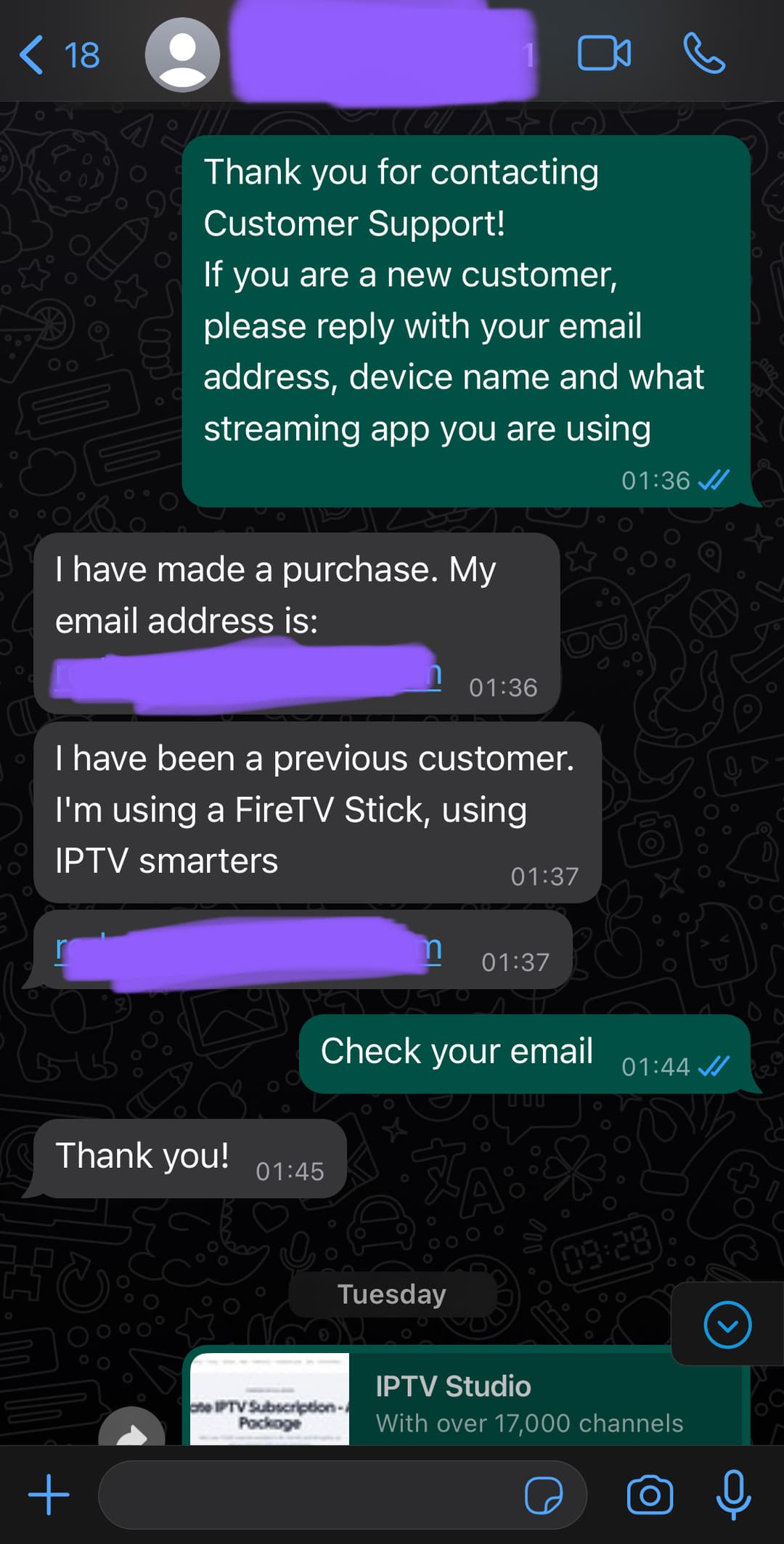Open the email link in the 01:37 message
The image size is (784, 1544).
(x=247, y=949)
